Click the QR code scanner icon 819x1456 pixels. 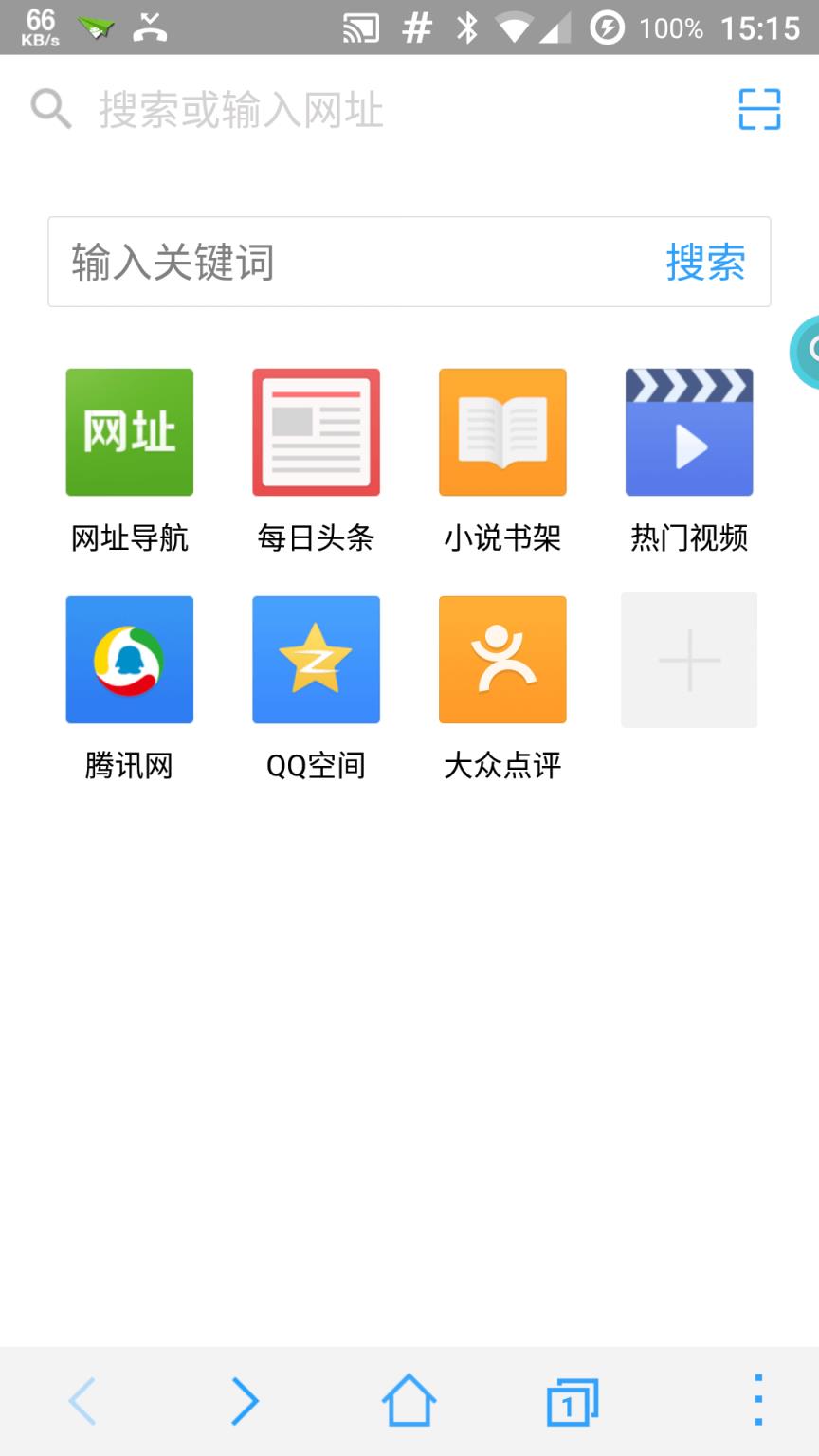coord(757,109)
